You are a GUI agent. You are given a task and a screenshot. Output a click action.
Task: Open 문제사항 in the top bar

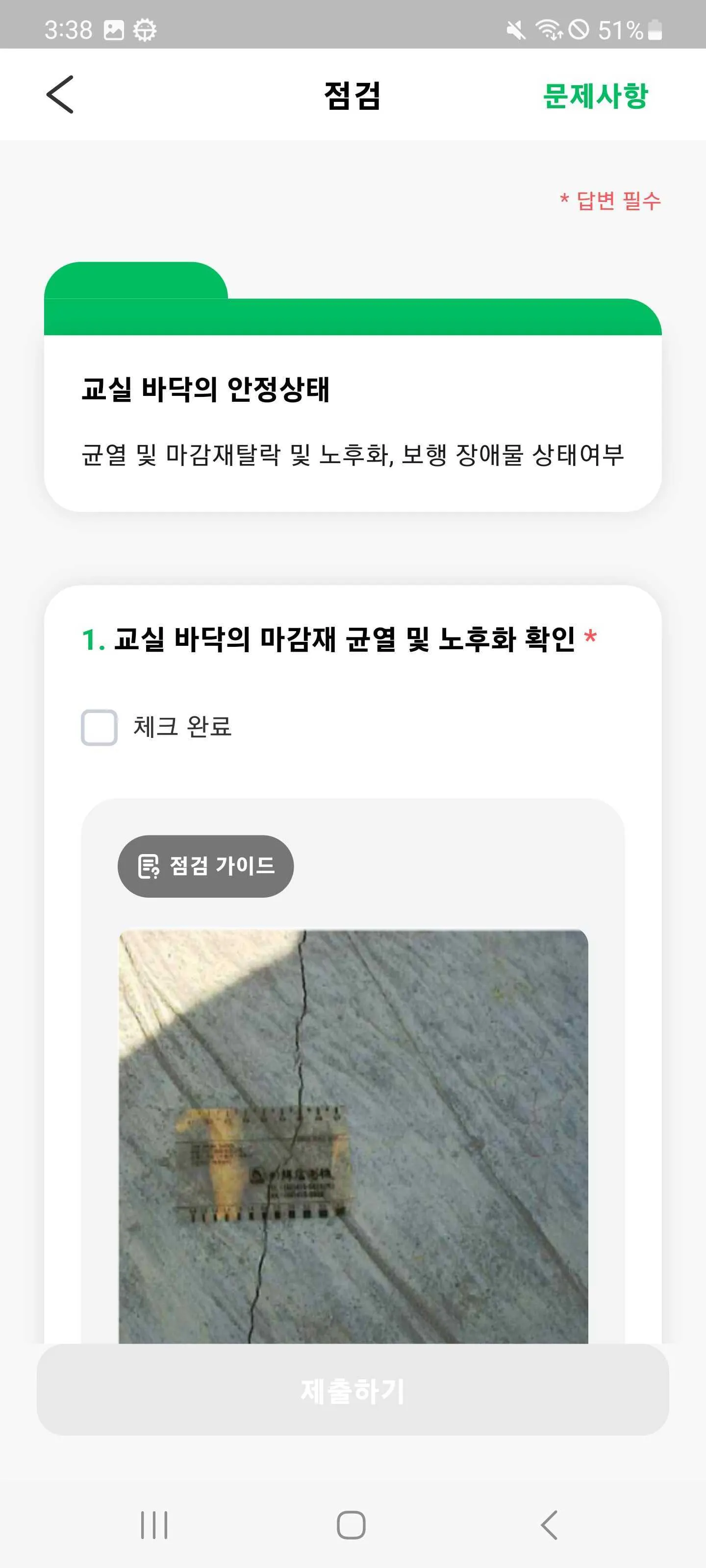[595, 96]
